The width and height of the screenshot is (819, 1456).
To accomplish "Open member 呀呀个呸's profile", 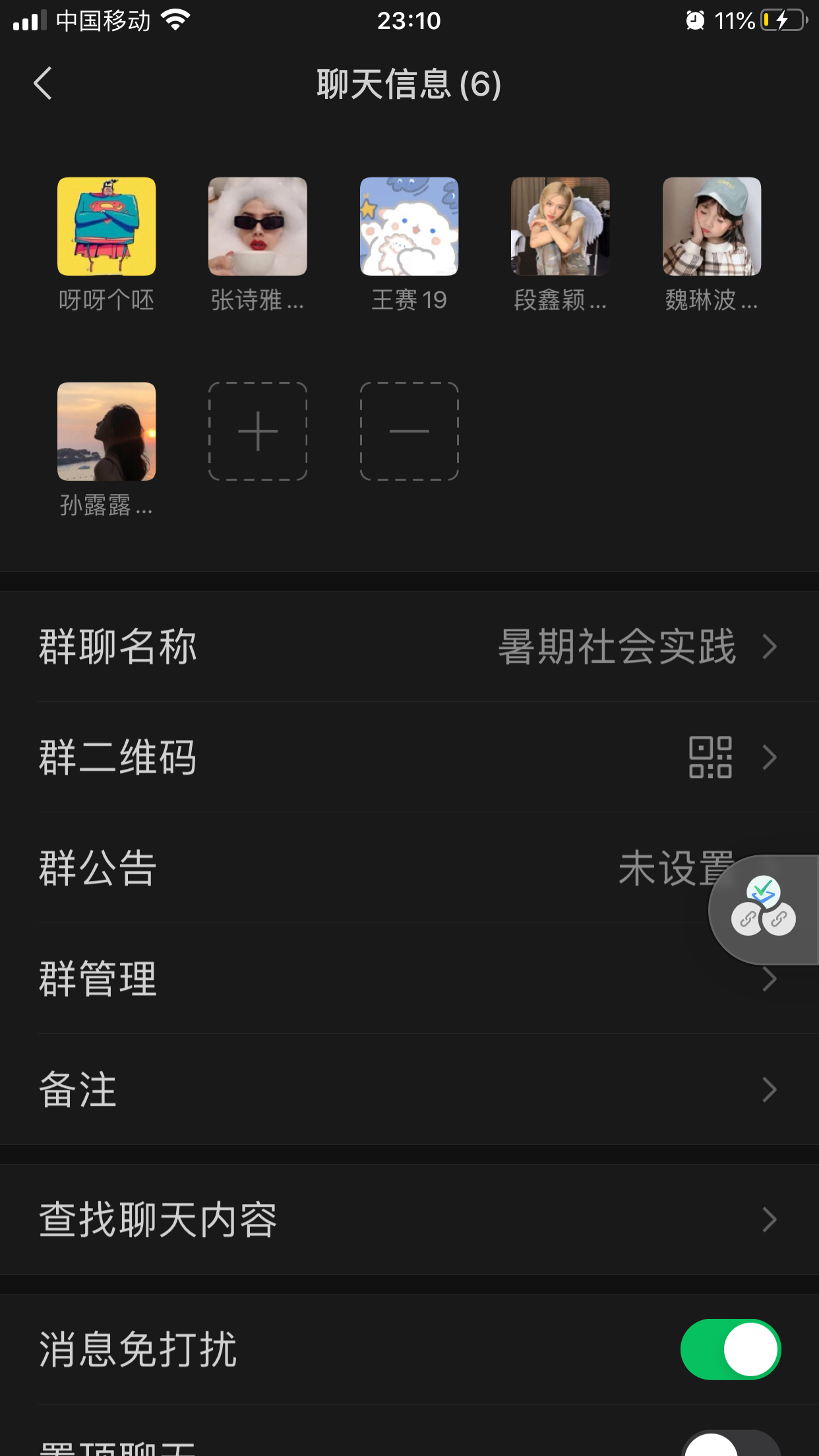I will click(107, 226).
